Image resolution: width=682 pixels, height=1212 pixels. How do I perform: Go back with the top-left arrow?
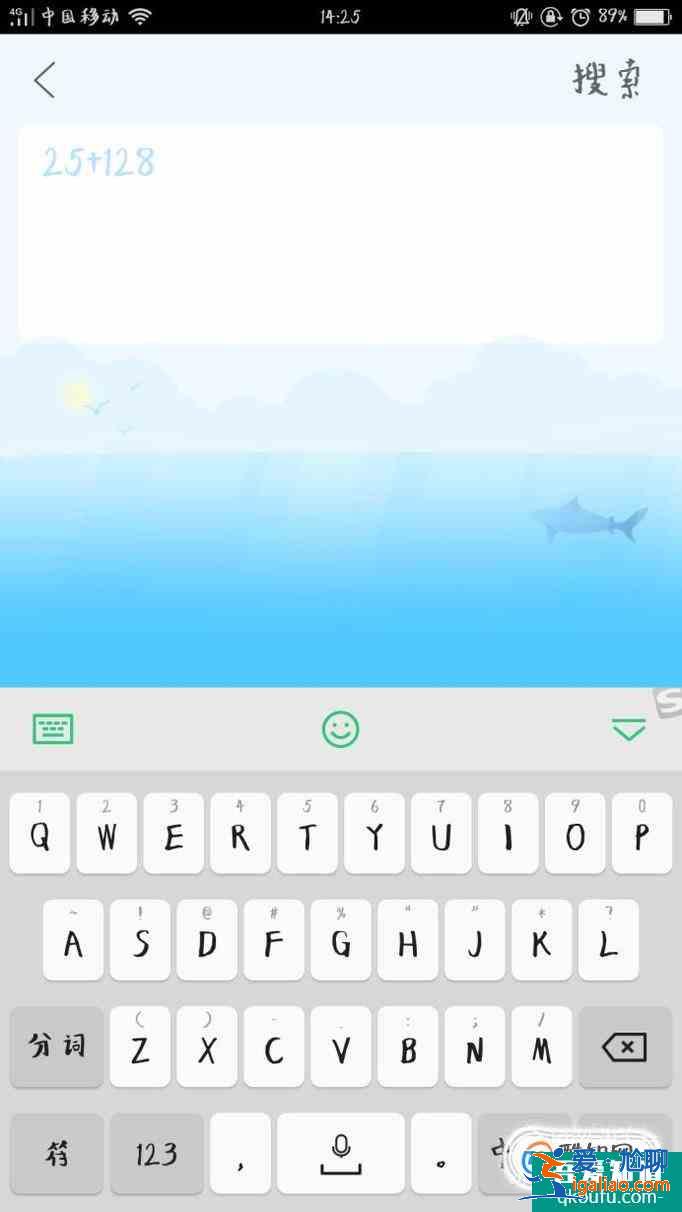point(45,80)
